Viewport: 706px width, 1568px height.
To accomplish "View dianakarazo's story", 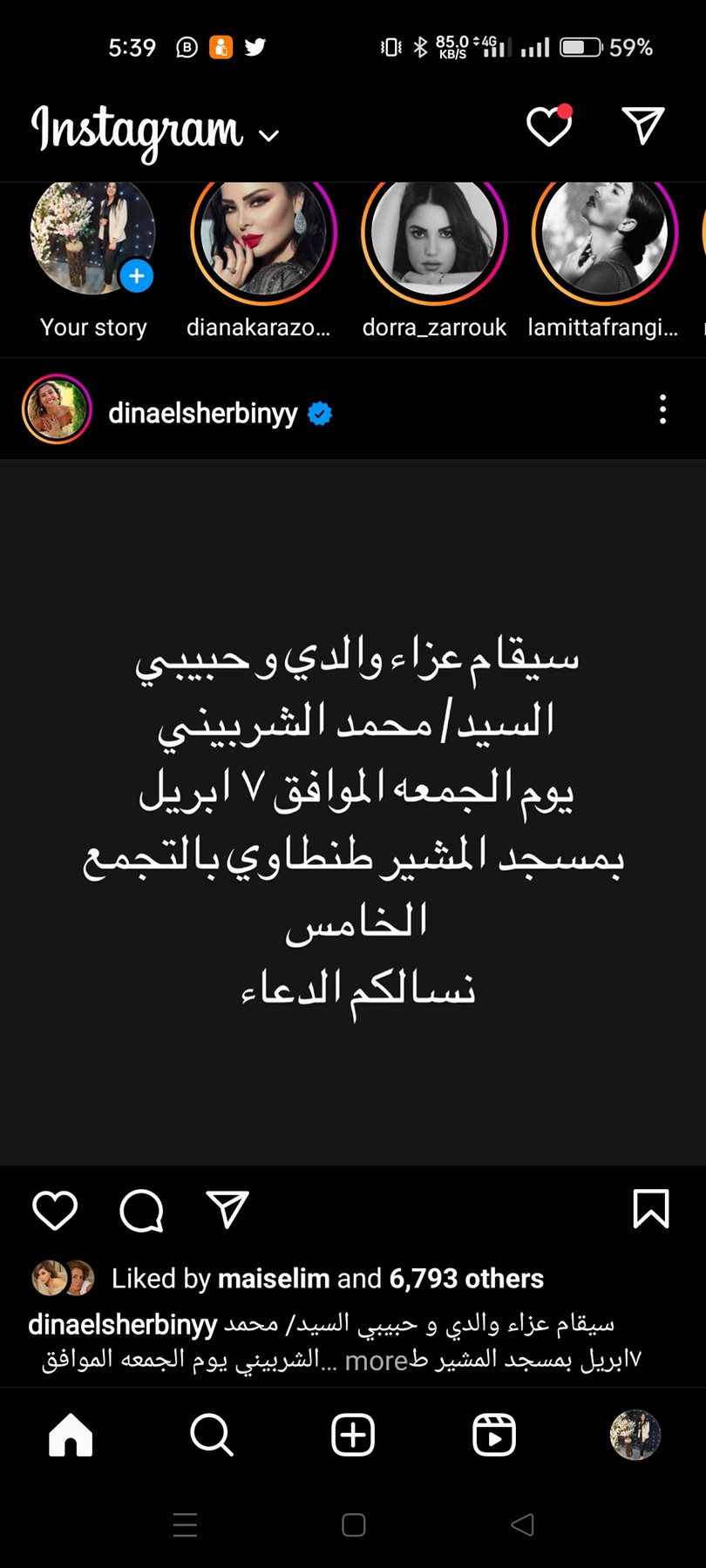I will point(263,233).
